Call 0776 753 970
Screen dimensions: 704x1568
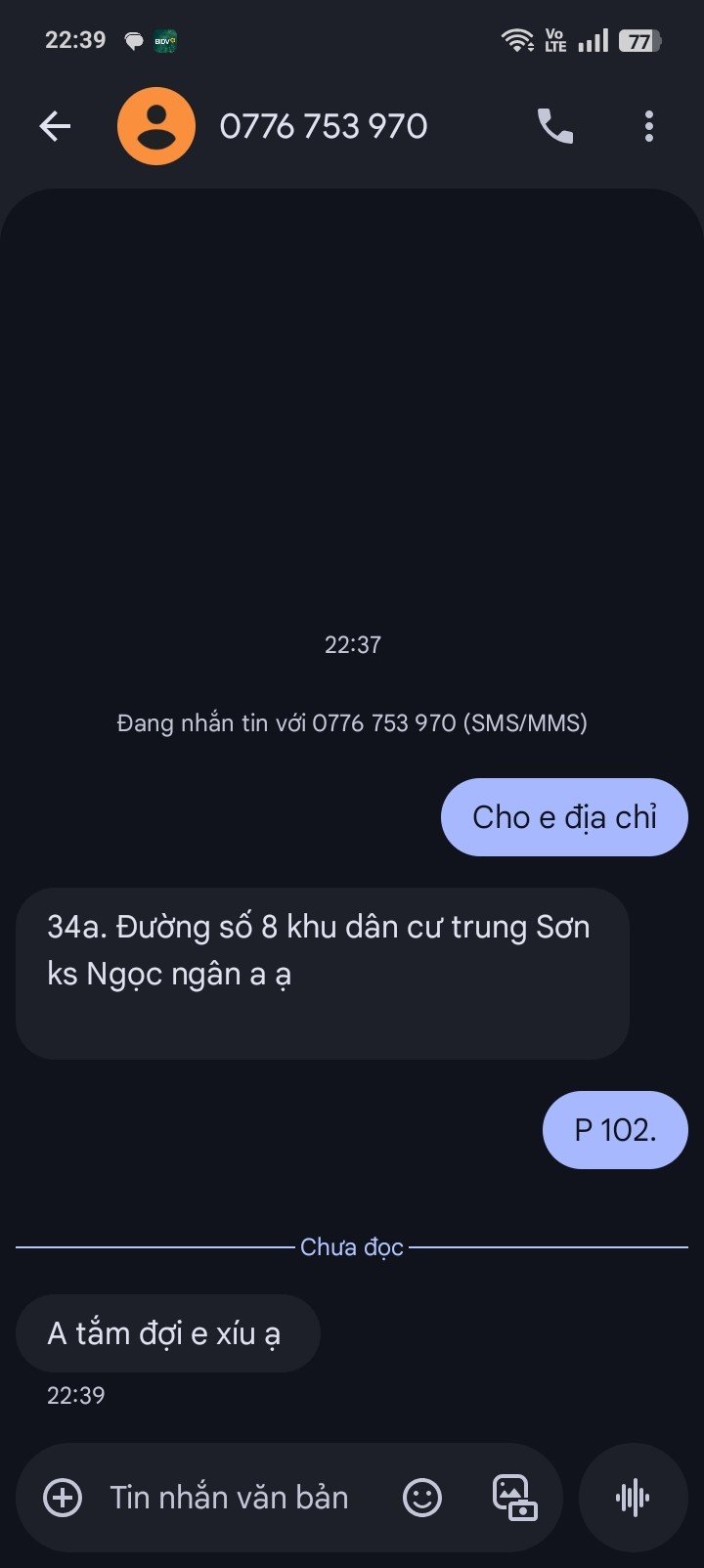pyautogui.click(x=555, y=126)
